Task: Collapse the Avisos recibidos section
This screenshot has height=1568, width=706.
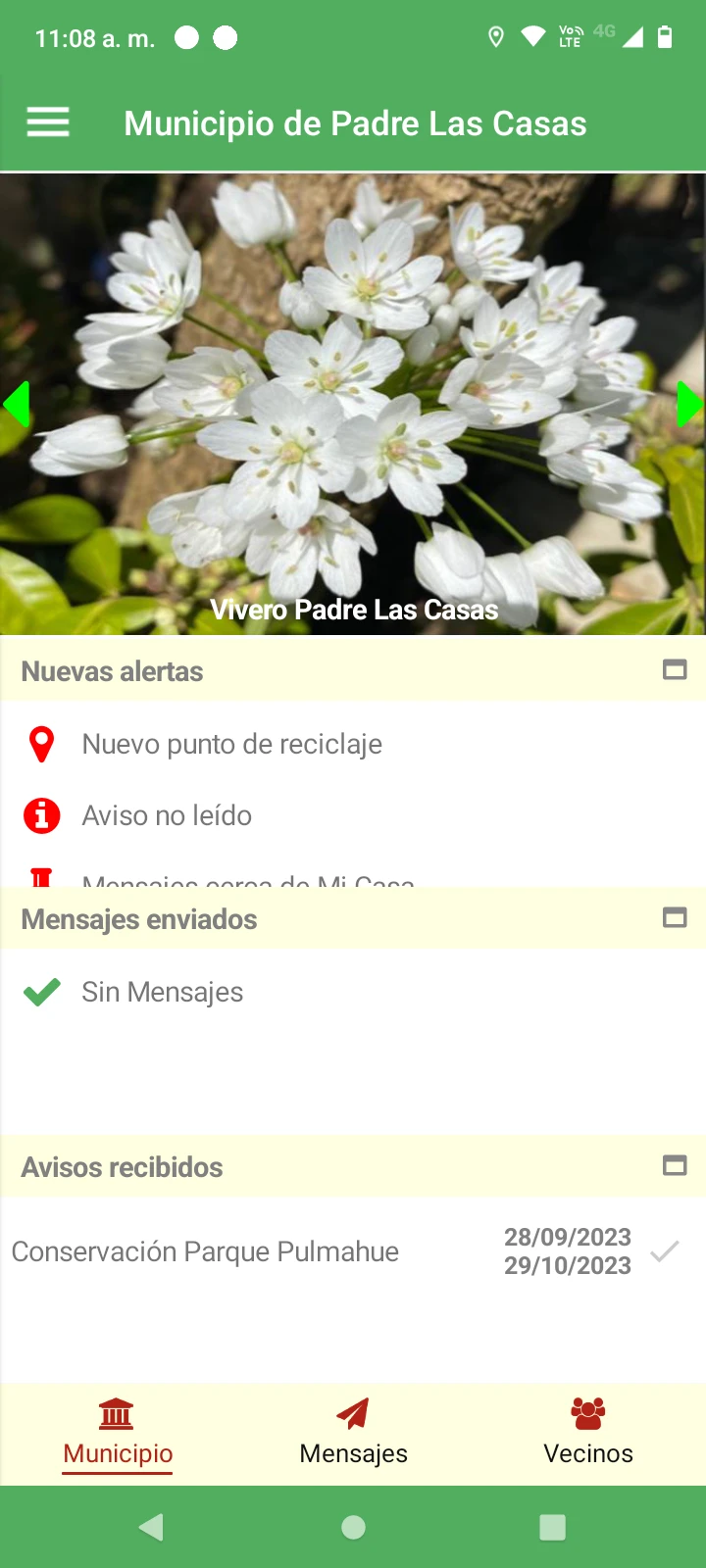Action: pyautogui.click(x=675, y=1166)
